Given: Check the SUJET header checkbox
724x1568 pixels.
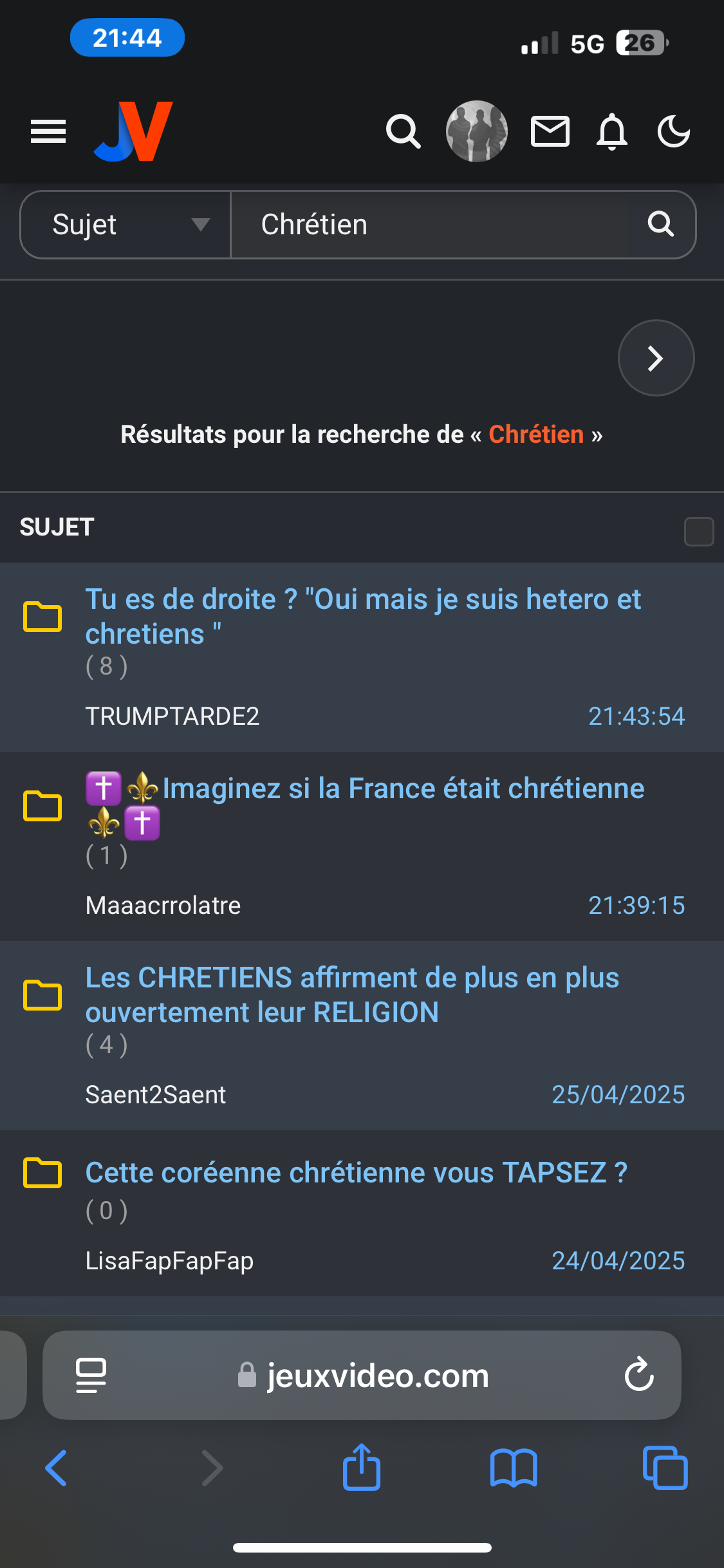Looking at the screenshot, I should pos(699,532).
